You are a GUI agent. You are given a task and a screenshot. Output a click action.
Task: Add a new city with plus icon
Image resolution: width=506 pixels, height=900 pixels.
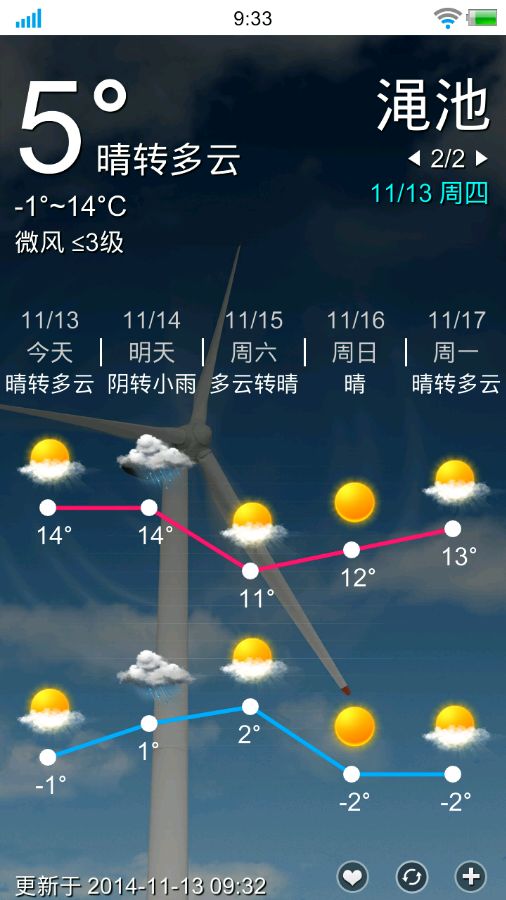(x=471, y=876)
